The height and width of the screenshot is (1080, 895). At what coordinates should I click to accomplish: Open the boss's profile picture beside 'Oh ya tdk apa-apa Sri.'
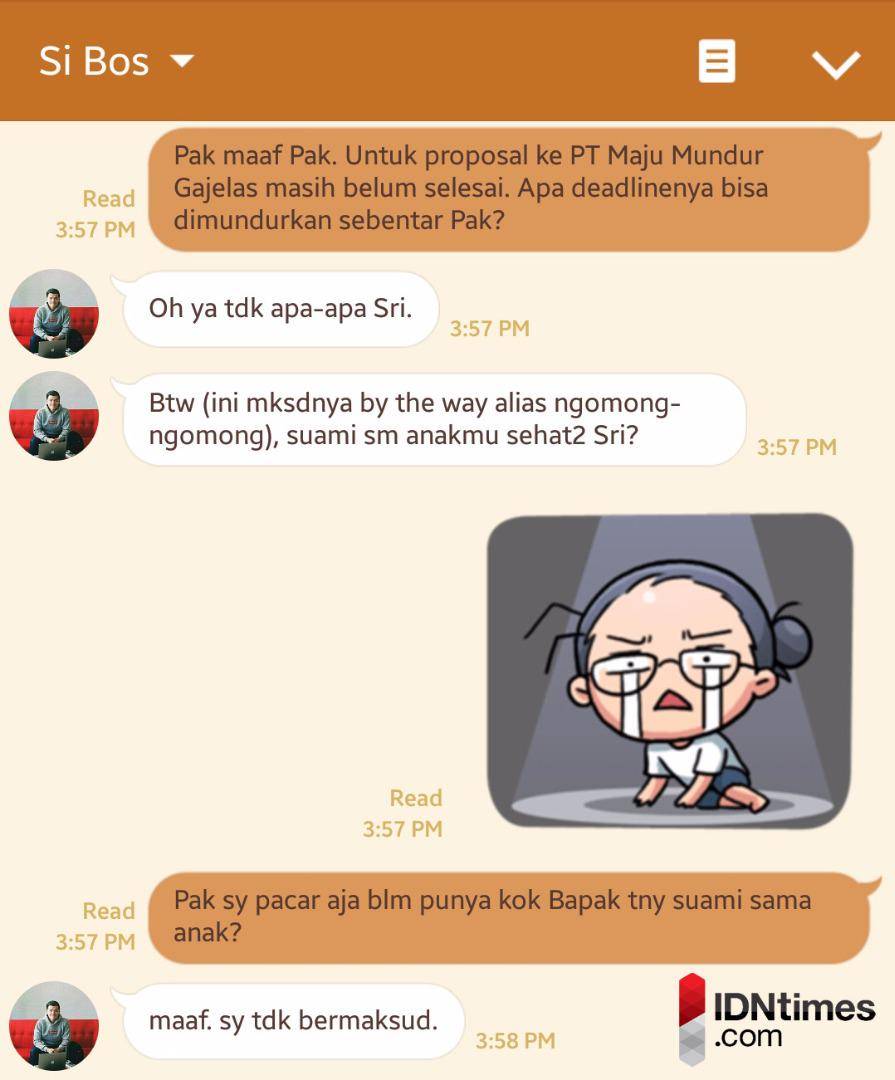pos(53,314)
